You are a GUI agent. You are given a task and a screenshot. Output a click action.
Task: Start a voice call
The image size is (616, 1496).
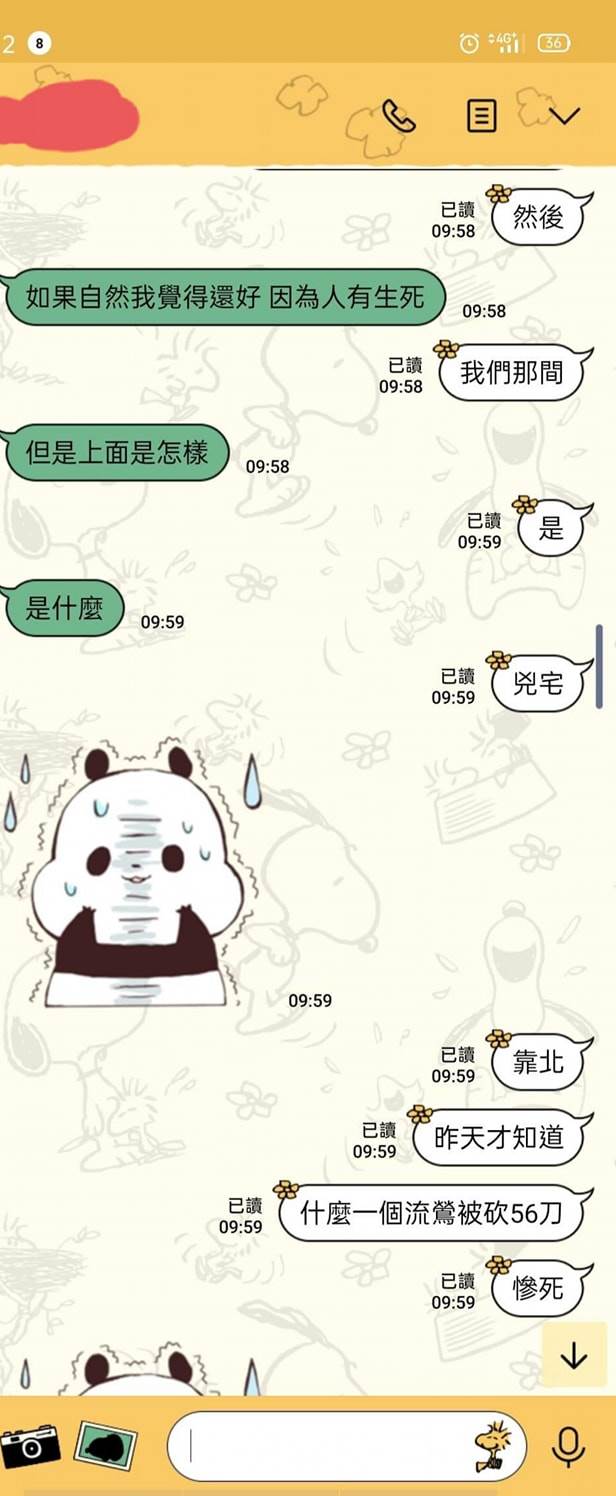pyautogui.click(x=400, y=116)
